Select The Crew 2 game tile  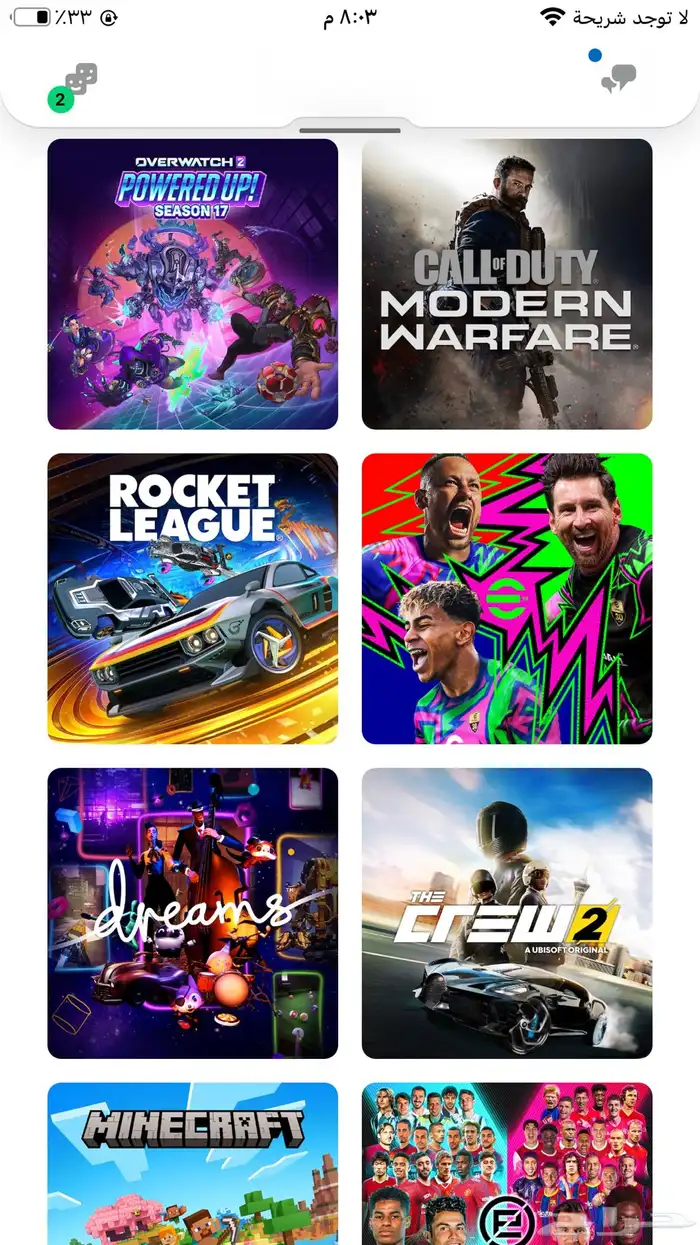507,913
